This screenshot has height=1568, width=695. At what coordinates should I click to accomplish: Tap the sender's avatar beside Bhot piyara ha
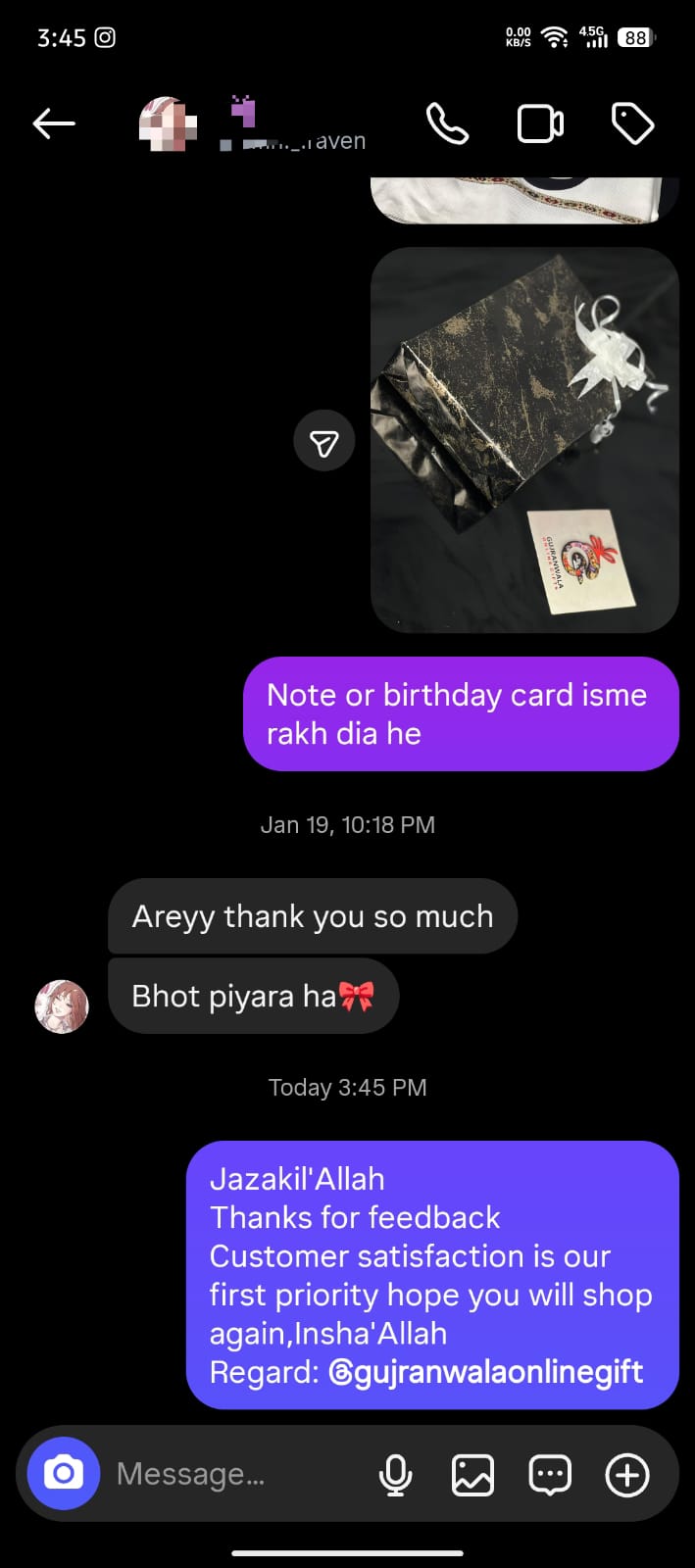pos(62,1006)
